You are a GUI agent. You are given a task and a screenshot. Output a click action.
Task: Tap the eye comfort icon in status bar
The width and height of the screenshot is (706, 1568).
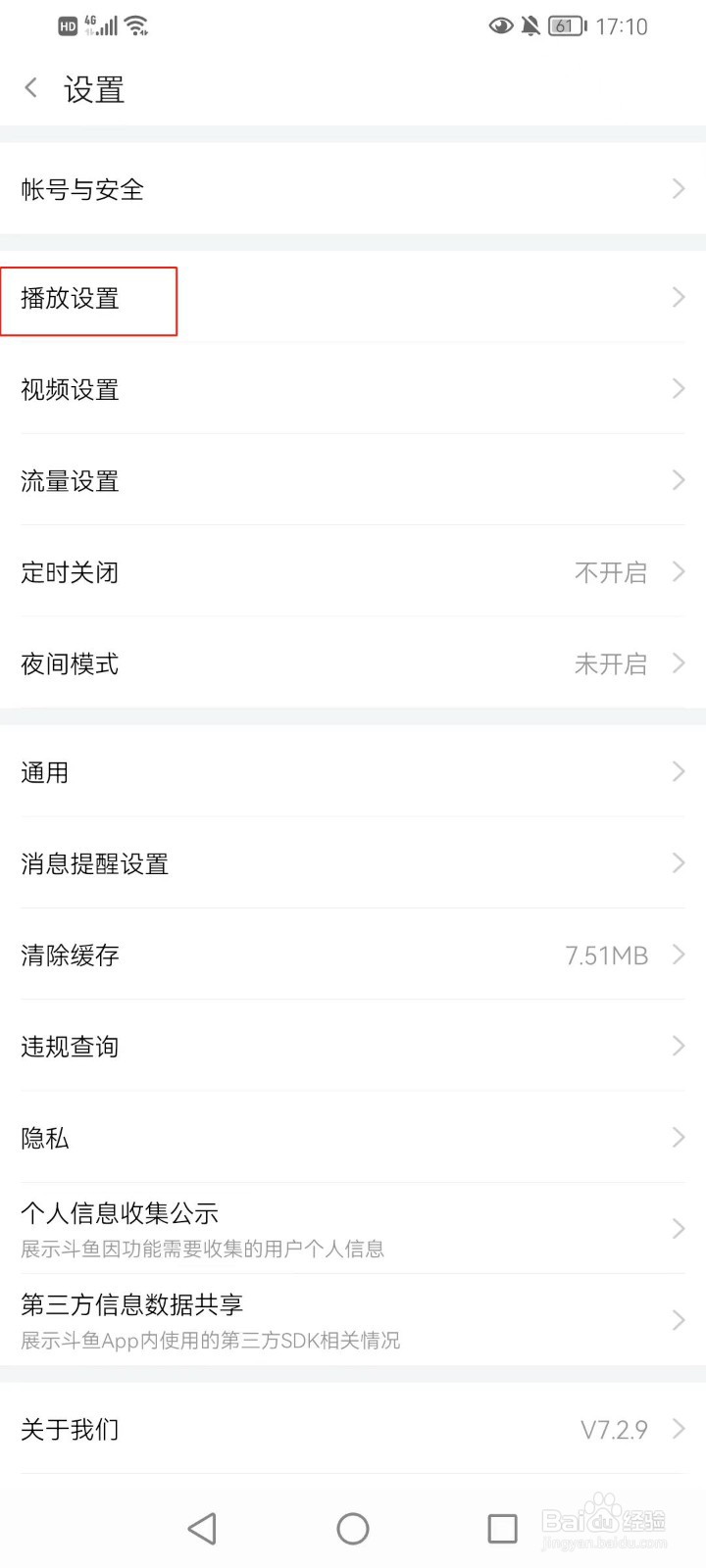(501, 26)
